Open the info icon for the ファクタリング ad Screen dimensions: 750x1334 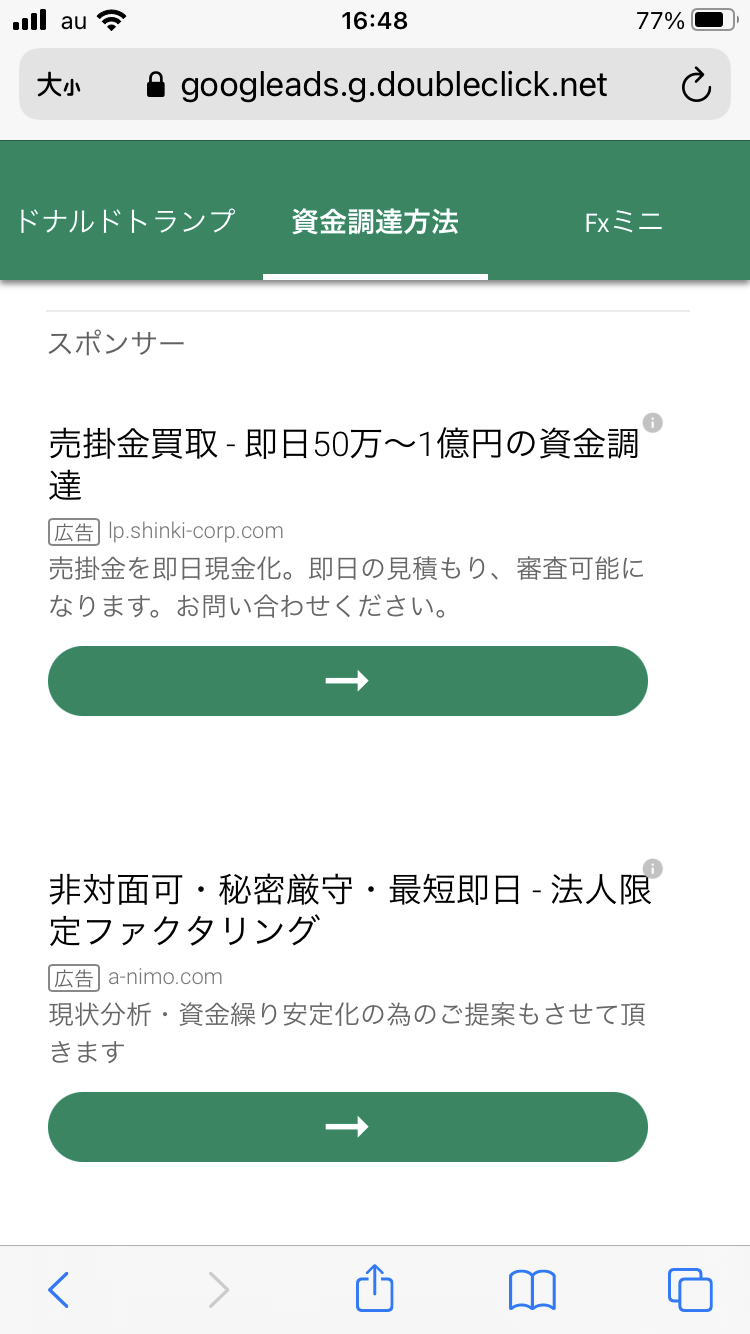[653, 868]
